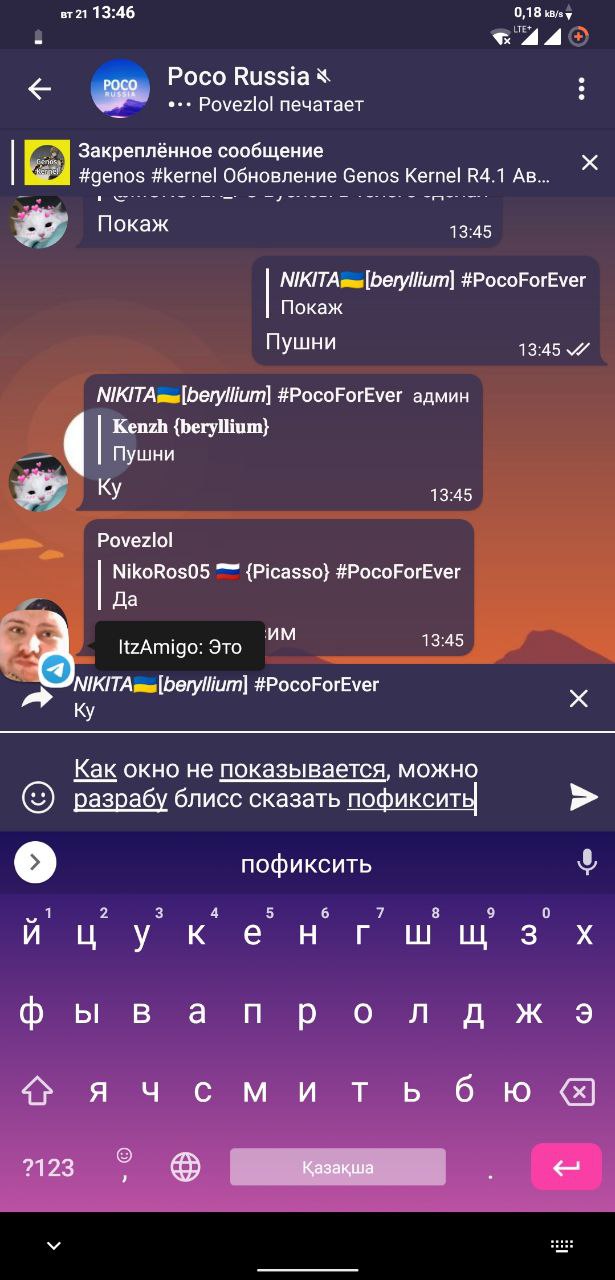Start voice input via microphone

[x=587, y=862]
